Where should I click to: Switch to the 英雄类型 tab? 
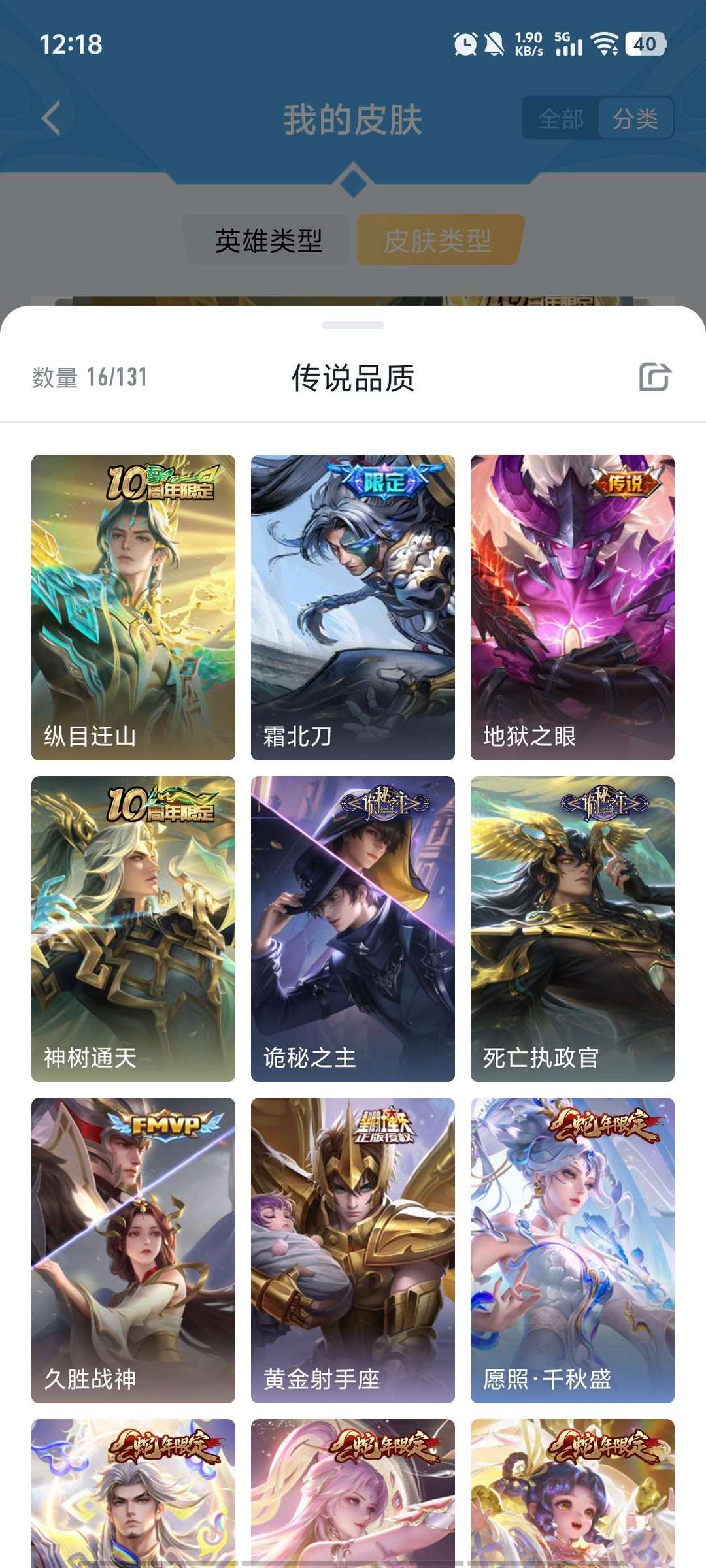point(268,241)
